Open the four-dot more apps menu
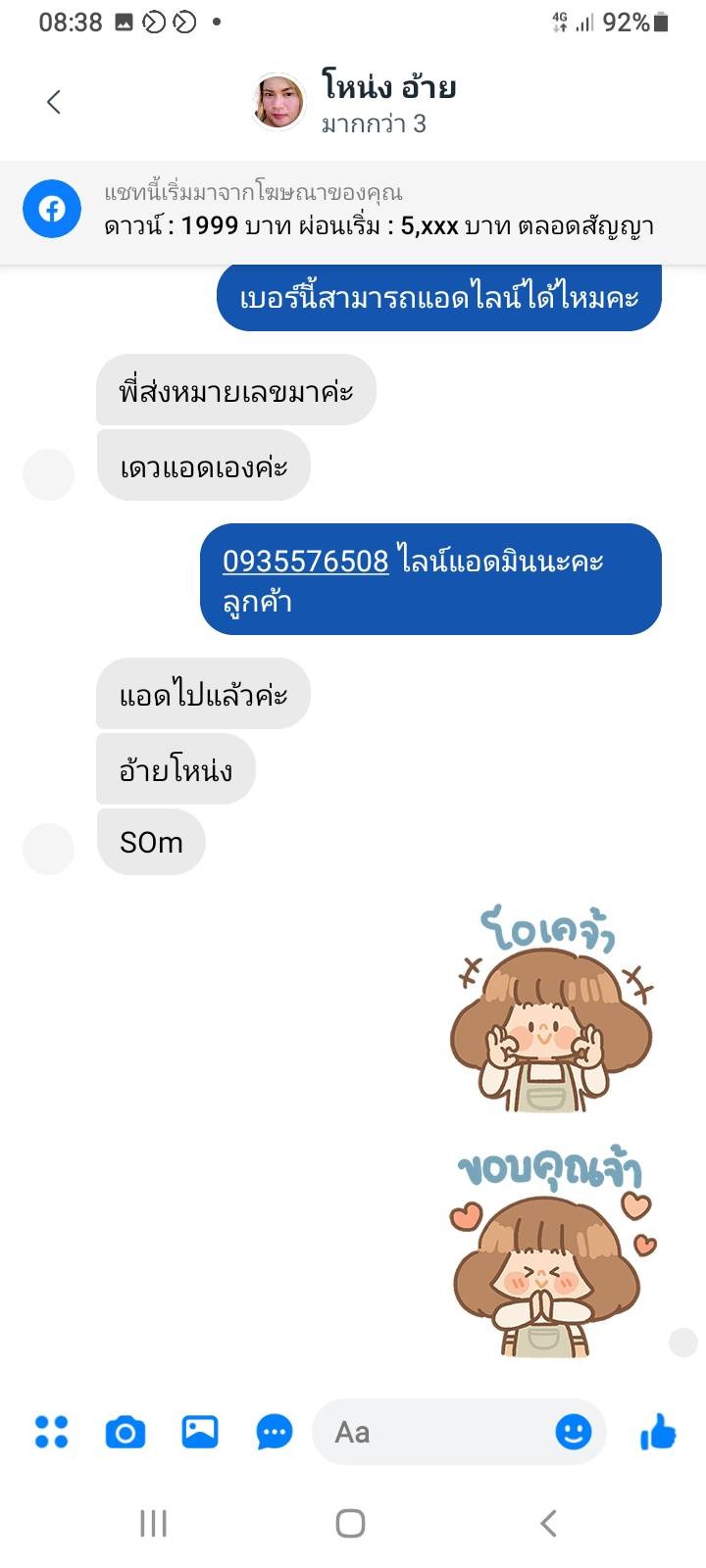Viewport: 706px width, 1568px height. [x=51, y=1432]
